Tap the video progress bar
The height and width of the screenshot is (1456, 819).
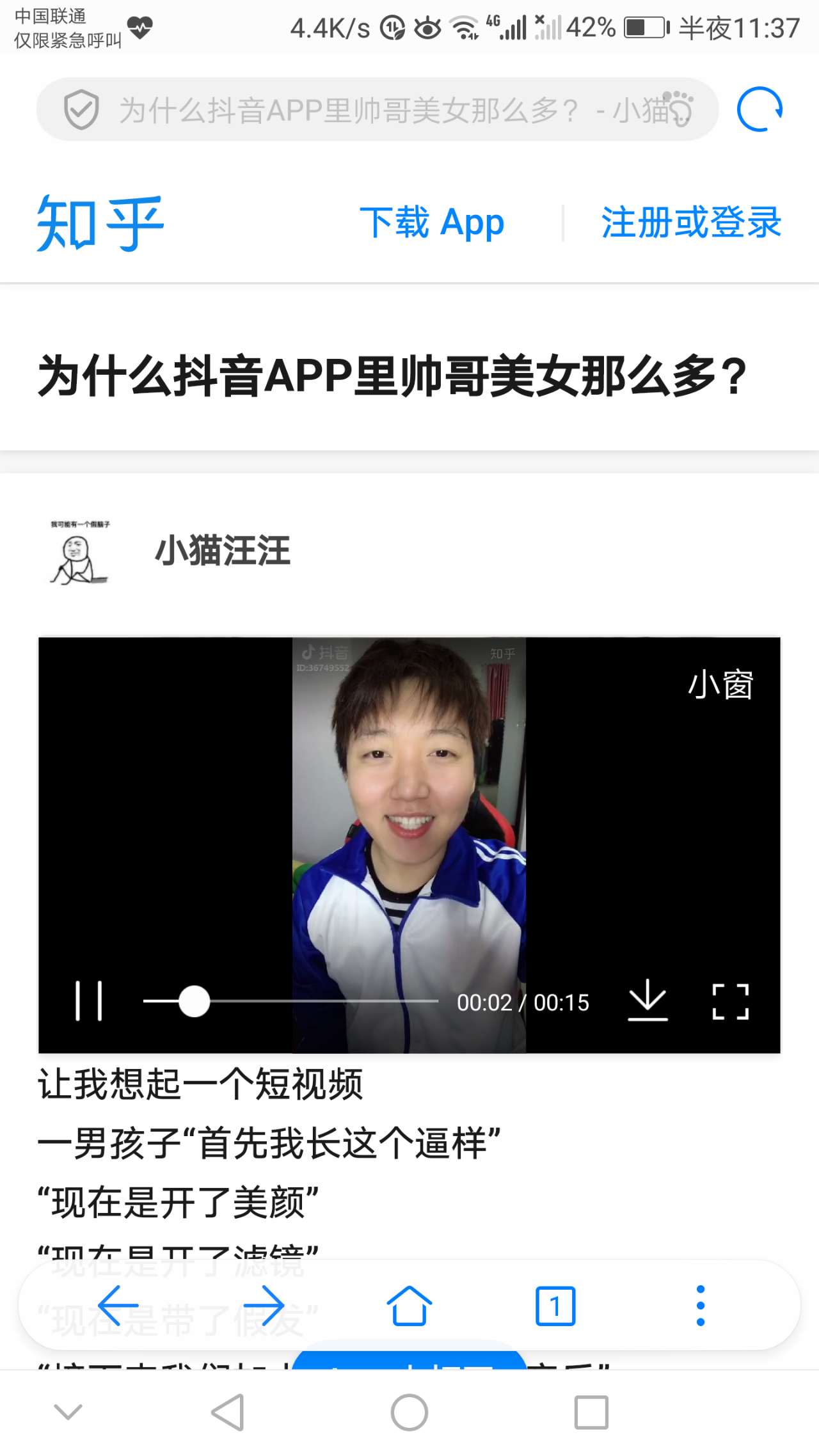290,1001
